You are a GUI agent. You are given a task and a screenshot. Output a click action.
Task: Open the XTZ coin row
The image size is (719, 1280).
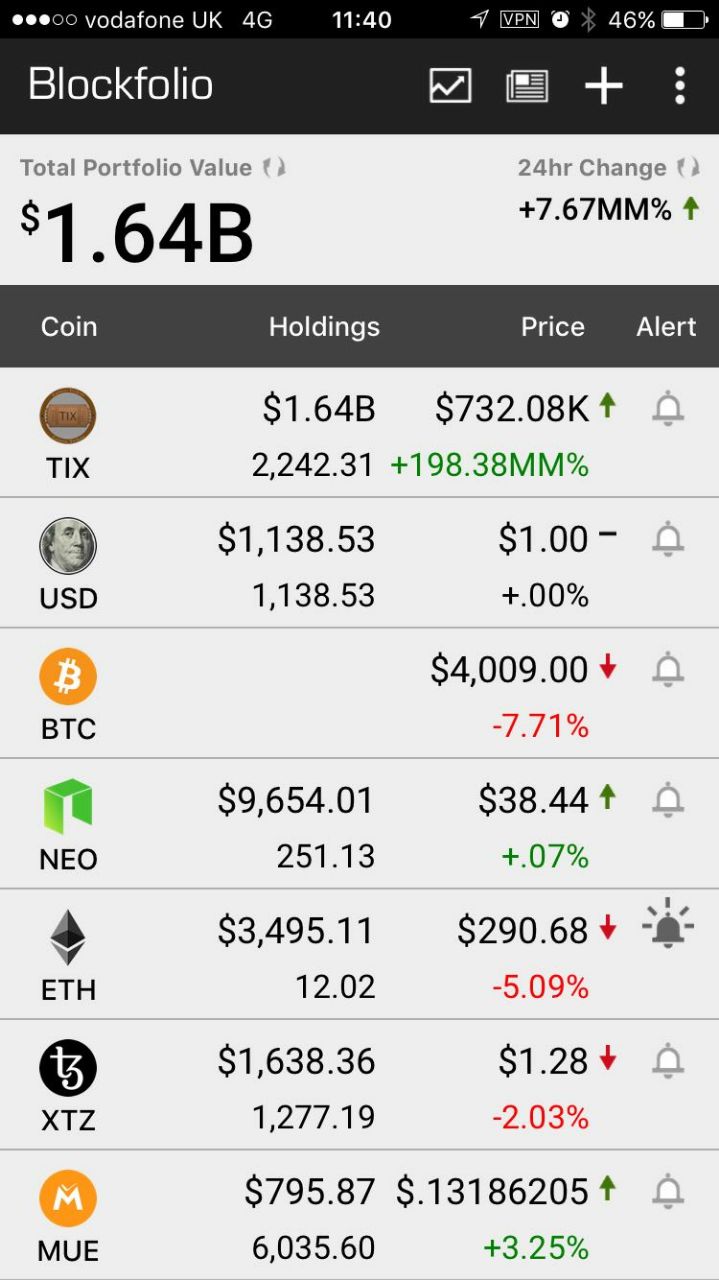pos(359,1085)
